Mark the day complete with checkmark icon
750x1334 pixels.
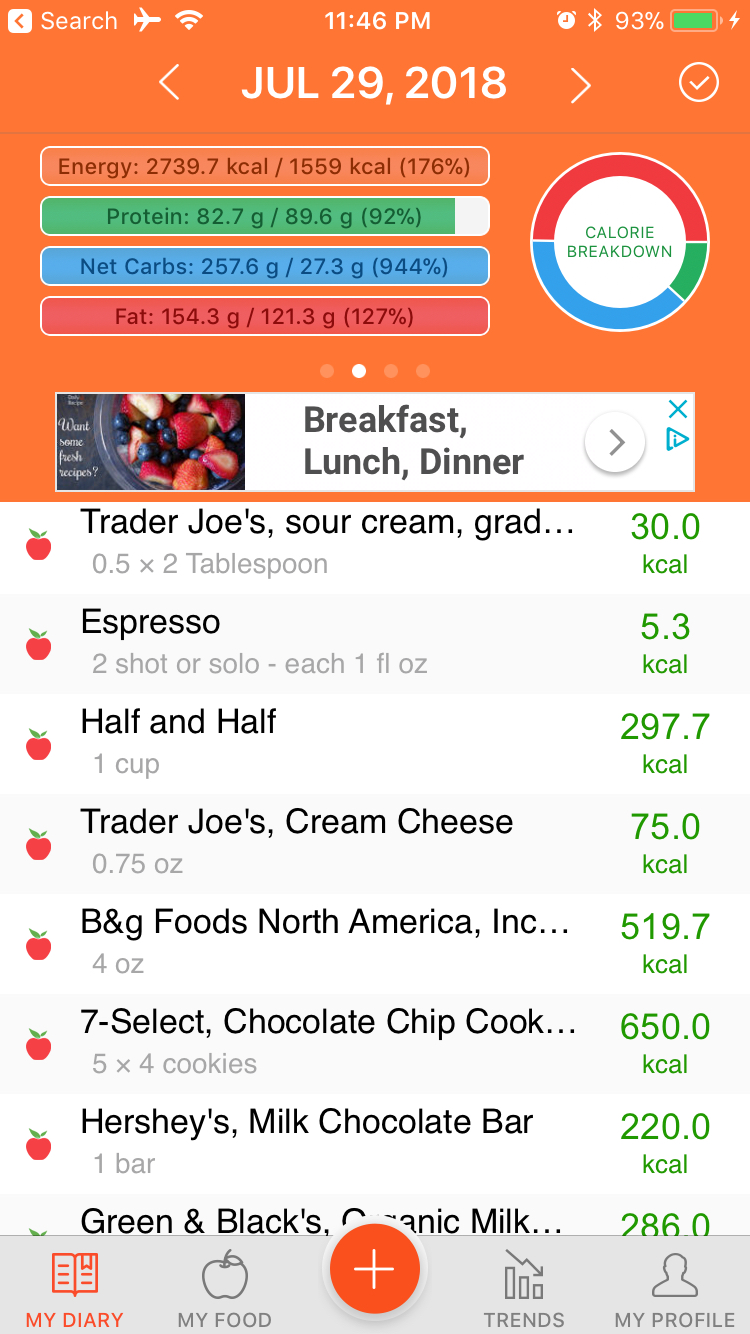coord(699,83)
